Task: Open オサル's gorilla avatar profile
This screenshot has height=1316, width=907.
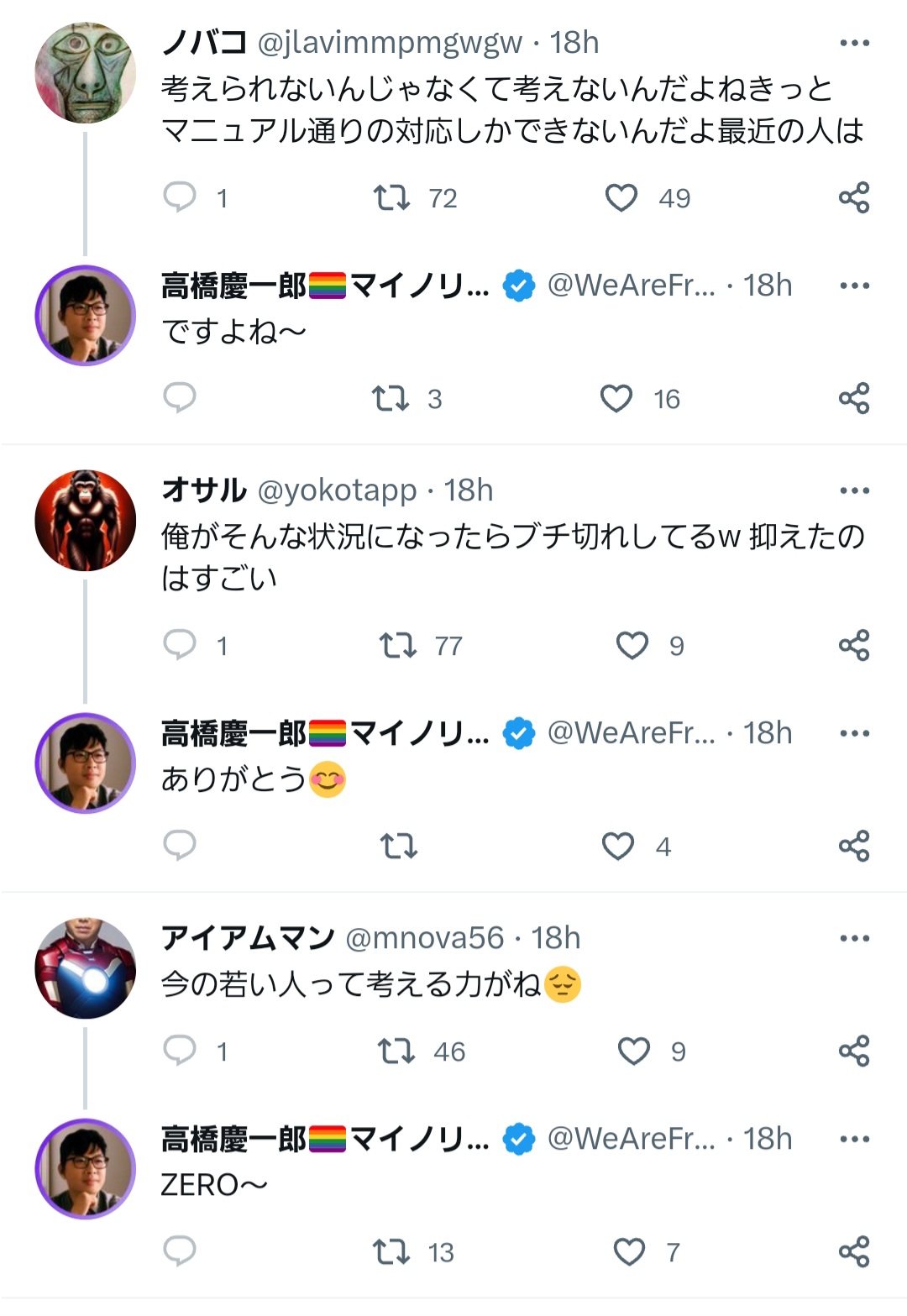Action: click(x=86, y=521)
